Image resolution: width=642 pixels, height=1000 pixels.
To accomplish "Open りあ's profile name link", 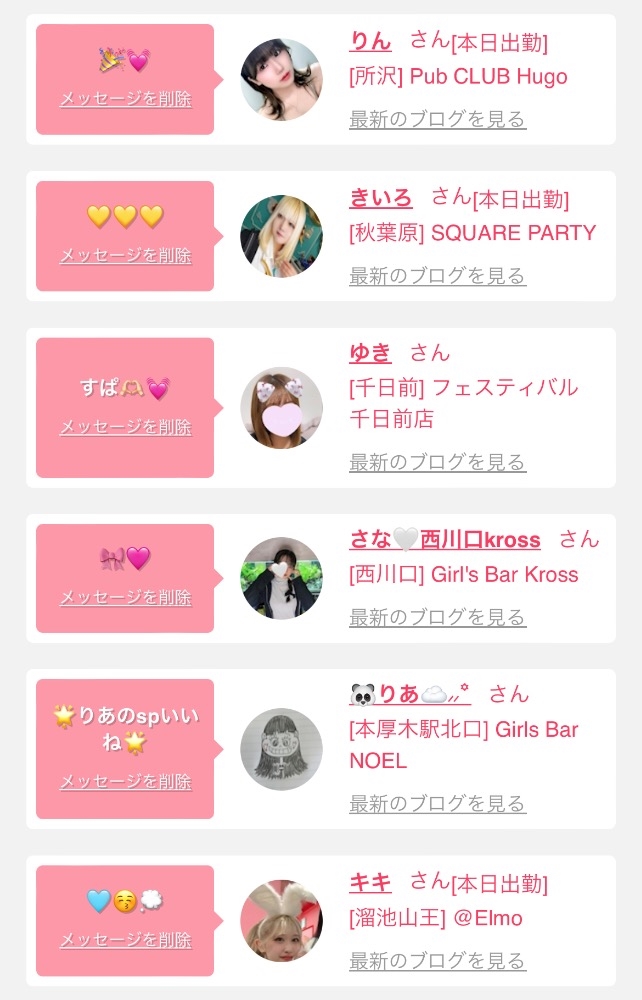I will [411, 694].
